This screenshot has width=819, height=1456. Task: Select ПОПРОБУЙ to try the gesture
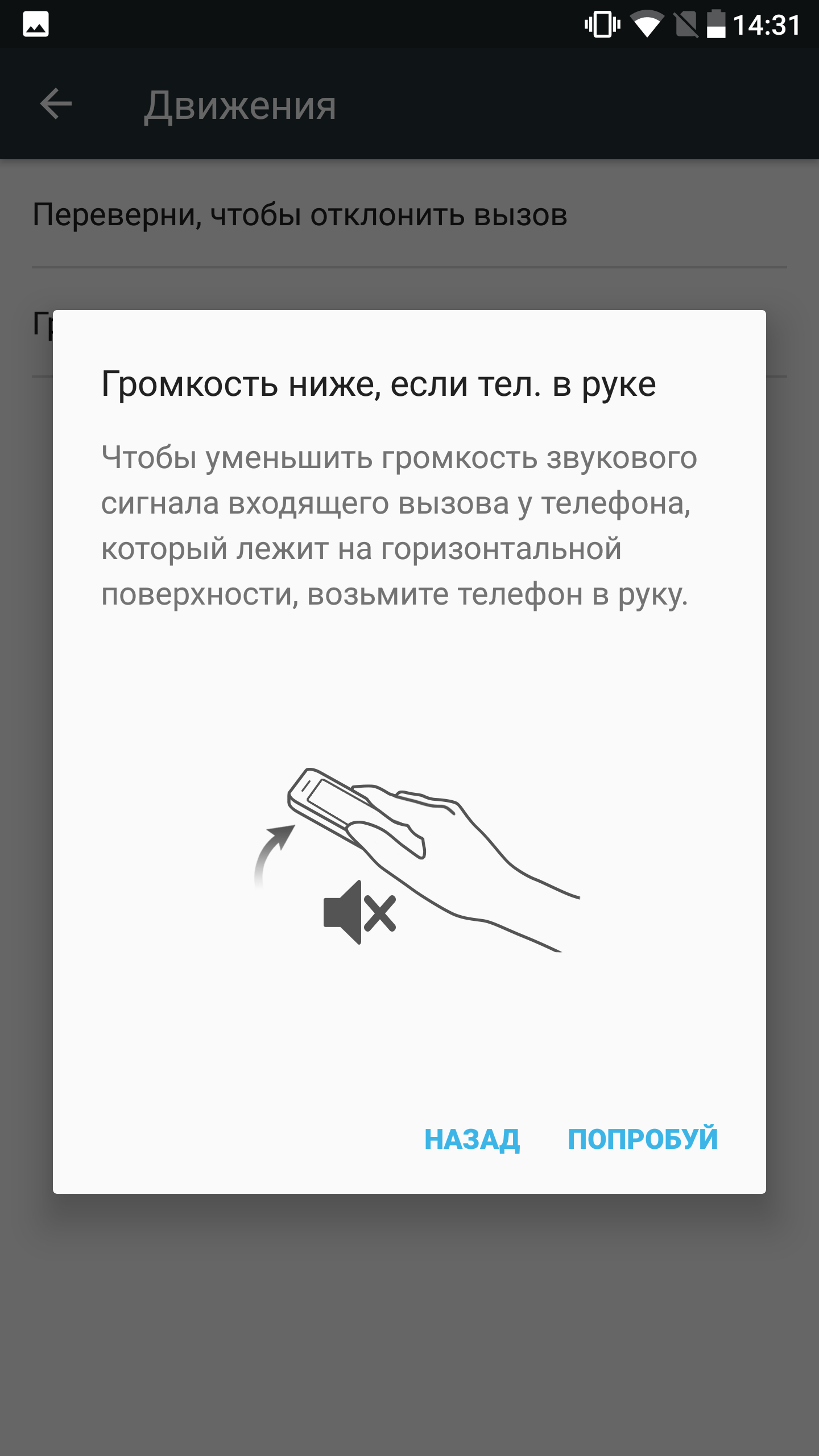click(643, 1139)
